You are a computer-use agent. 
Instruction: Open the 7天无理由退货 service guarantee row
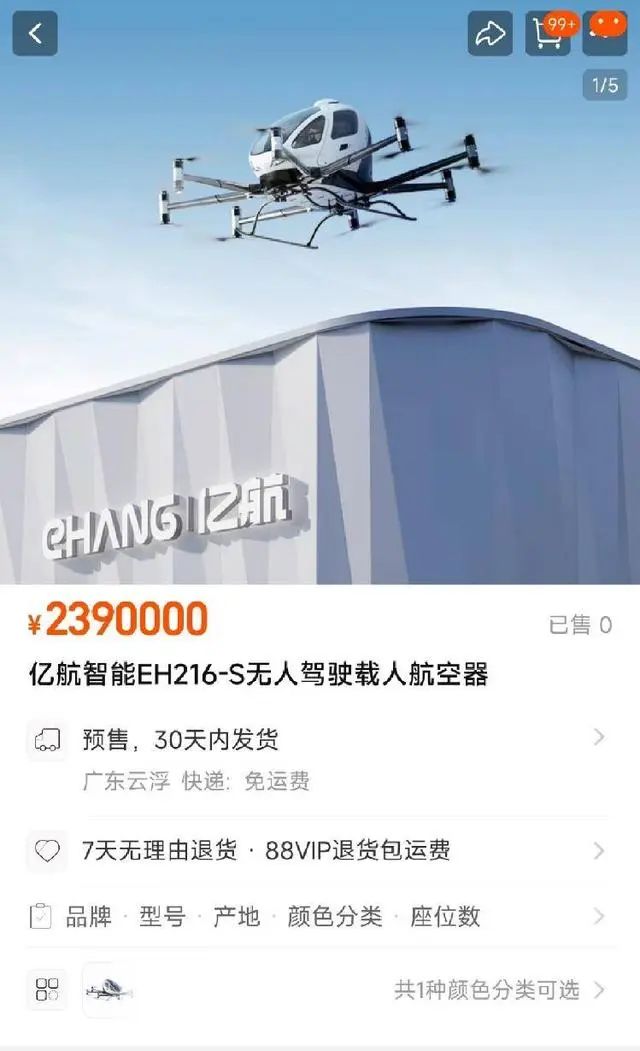[320, 851]
